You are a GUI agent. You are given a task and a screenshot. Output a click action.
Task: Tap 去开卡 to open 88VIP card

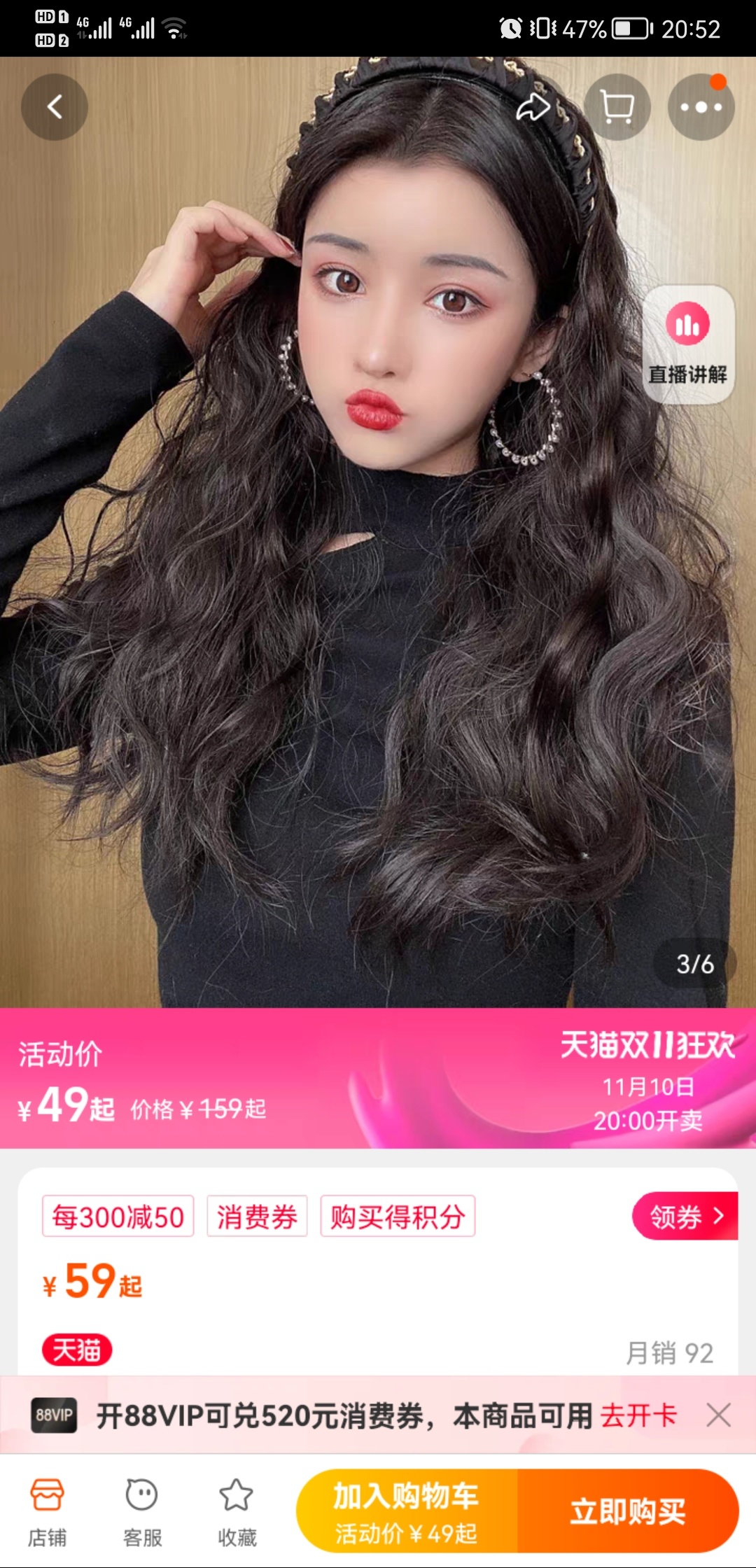coord(638,1415)
